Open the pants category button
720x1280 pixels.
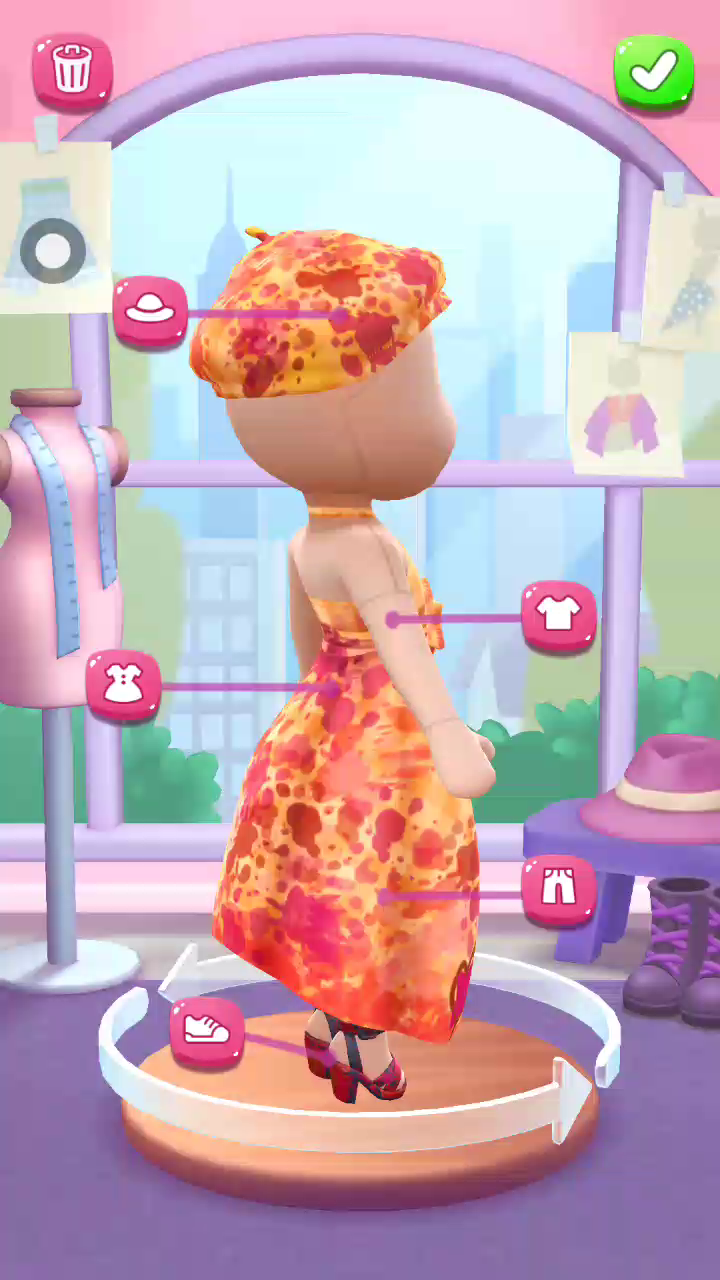(x=558, y=889)
